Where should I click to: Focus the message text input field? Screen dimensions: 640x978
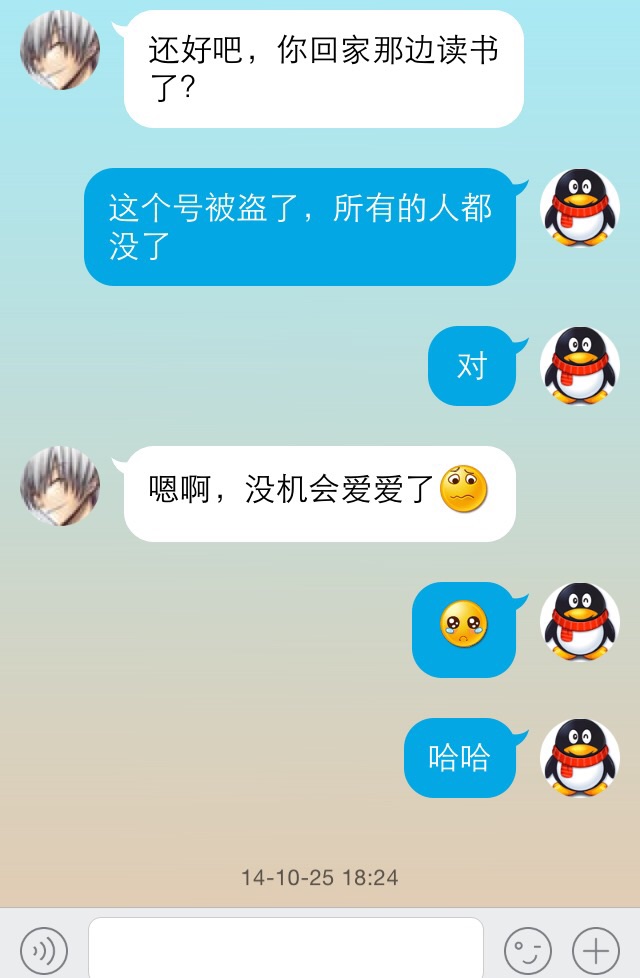(x=286, y=947)
